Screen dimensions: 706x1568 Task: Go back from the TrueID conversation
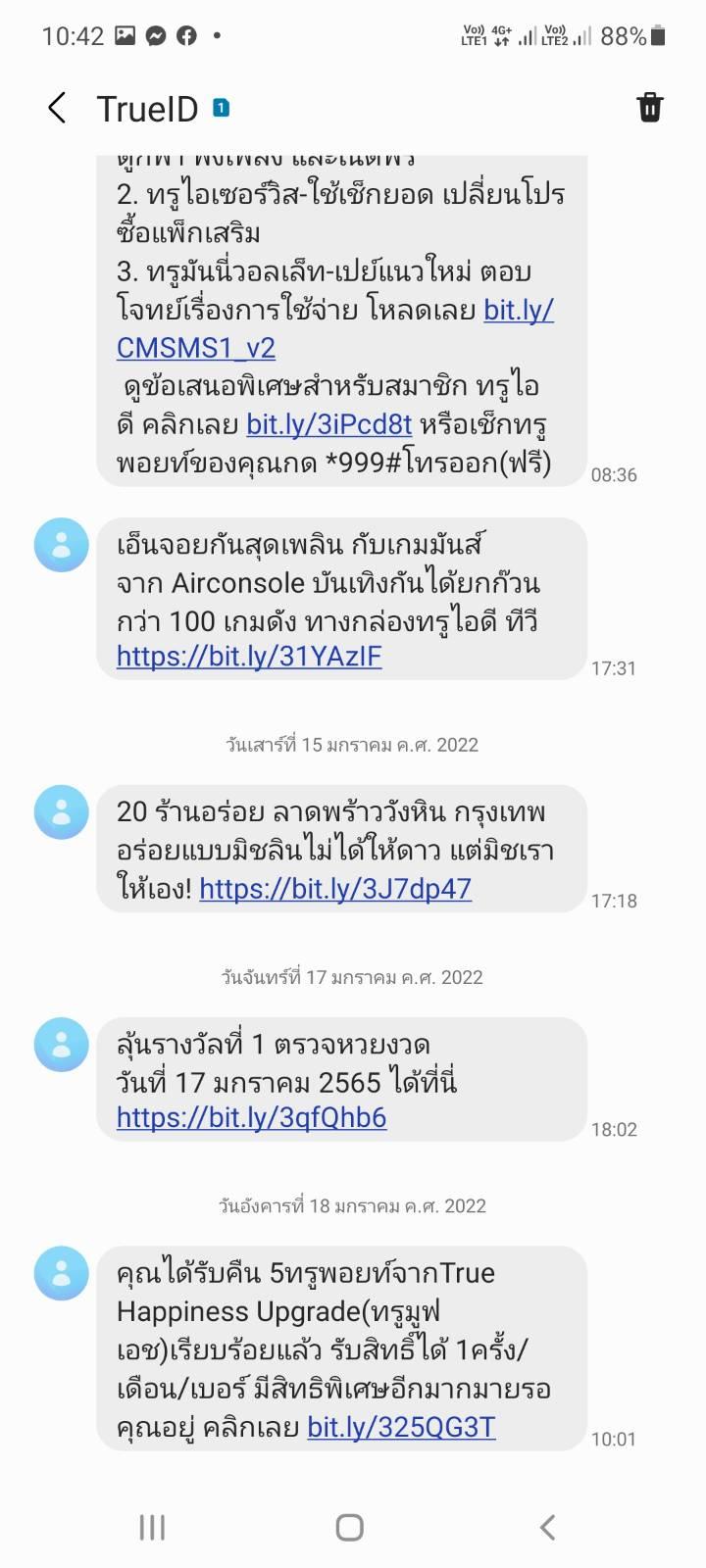[57, 108]
